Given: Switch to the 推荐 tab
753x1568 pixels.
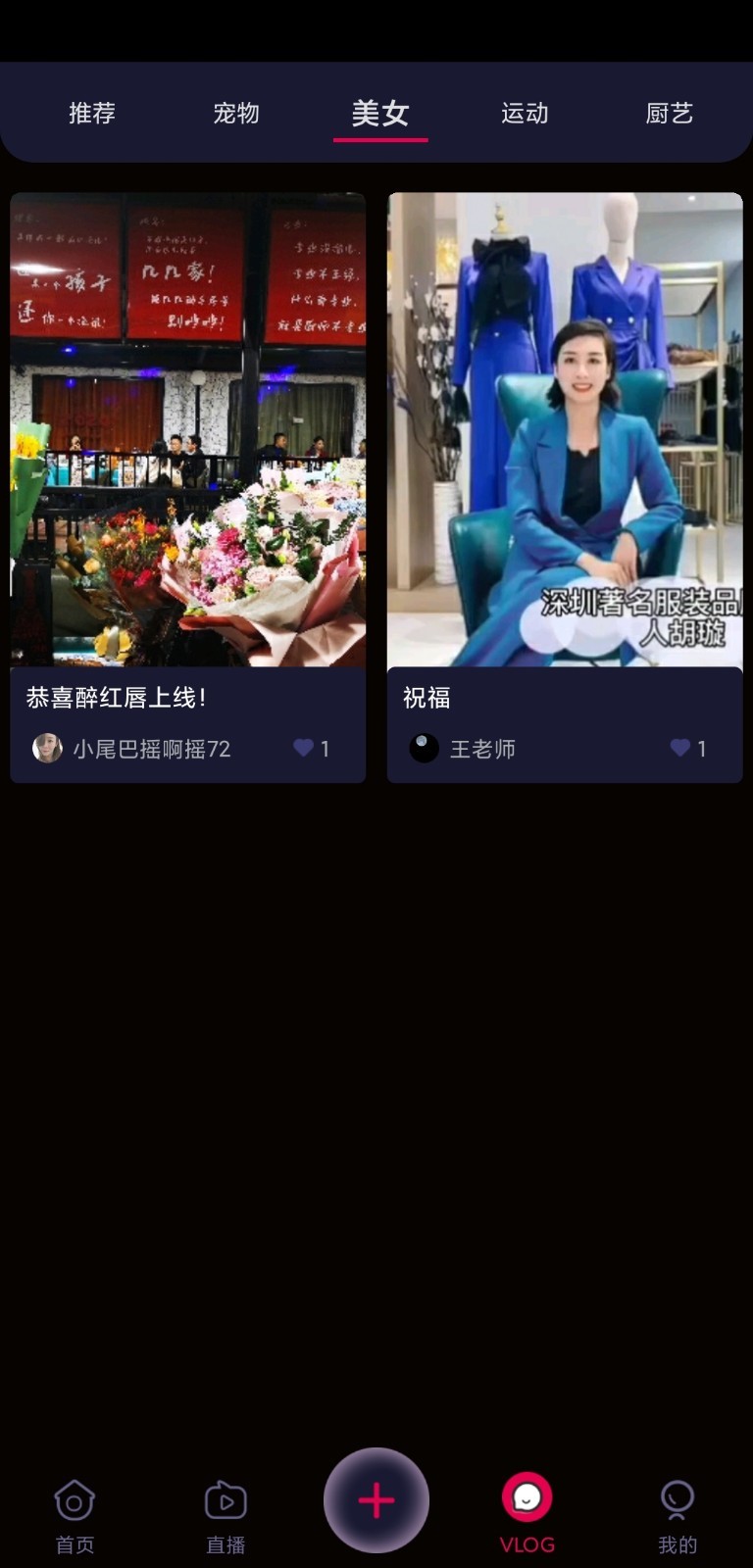Looking at the screenshot, I should [x=92, y=113].
